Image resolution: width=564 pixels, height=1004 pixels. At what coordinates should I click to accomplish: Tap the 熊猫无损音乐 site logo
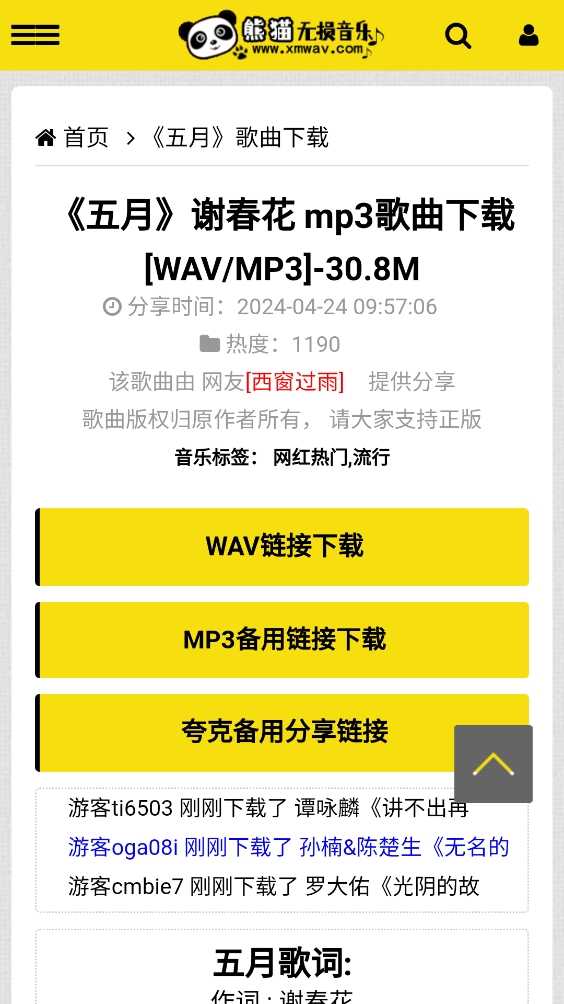tap(282, 35)
